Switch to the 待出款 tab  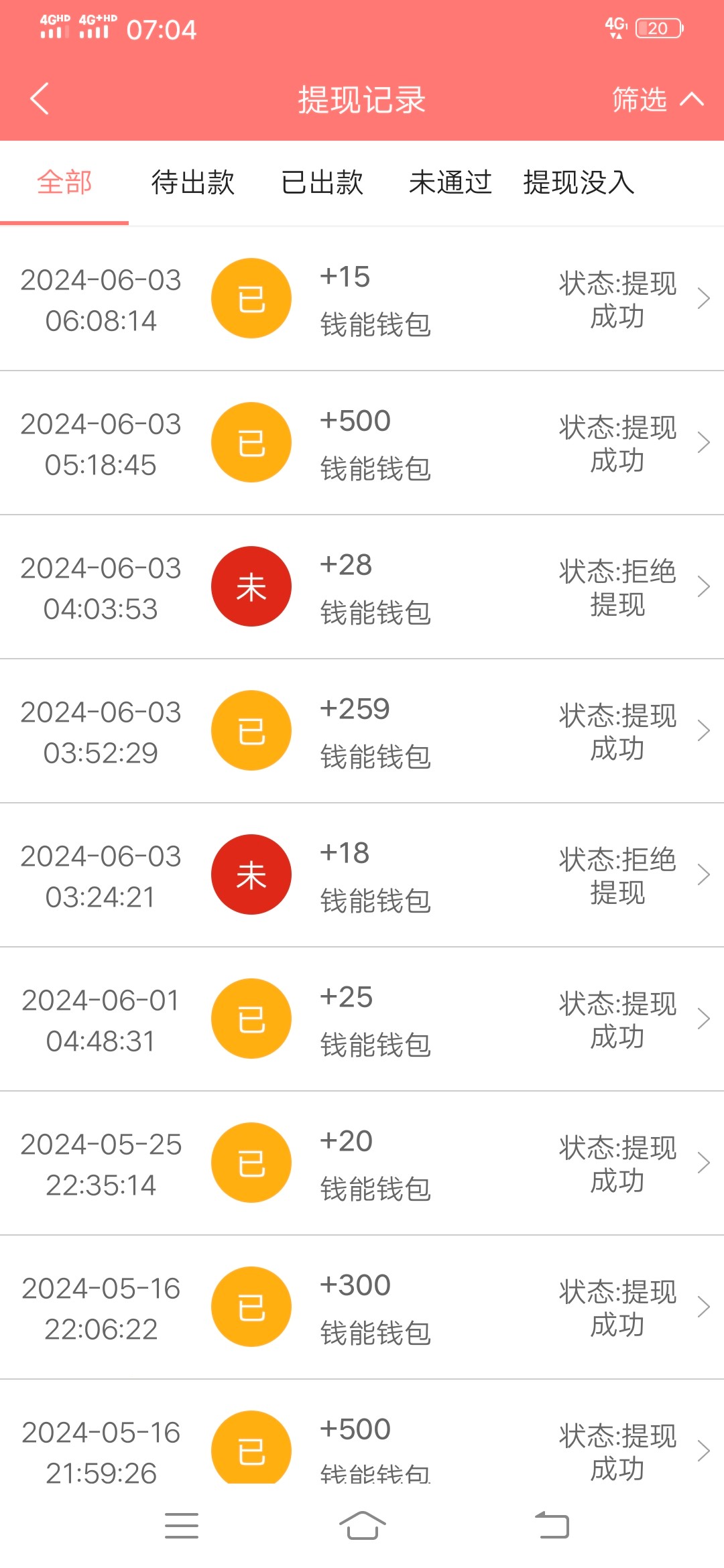click(x=193, y=182)
